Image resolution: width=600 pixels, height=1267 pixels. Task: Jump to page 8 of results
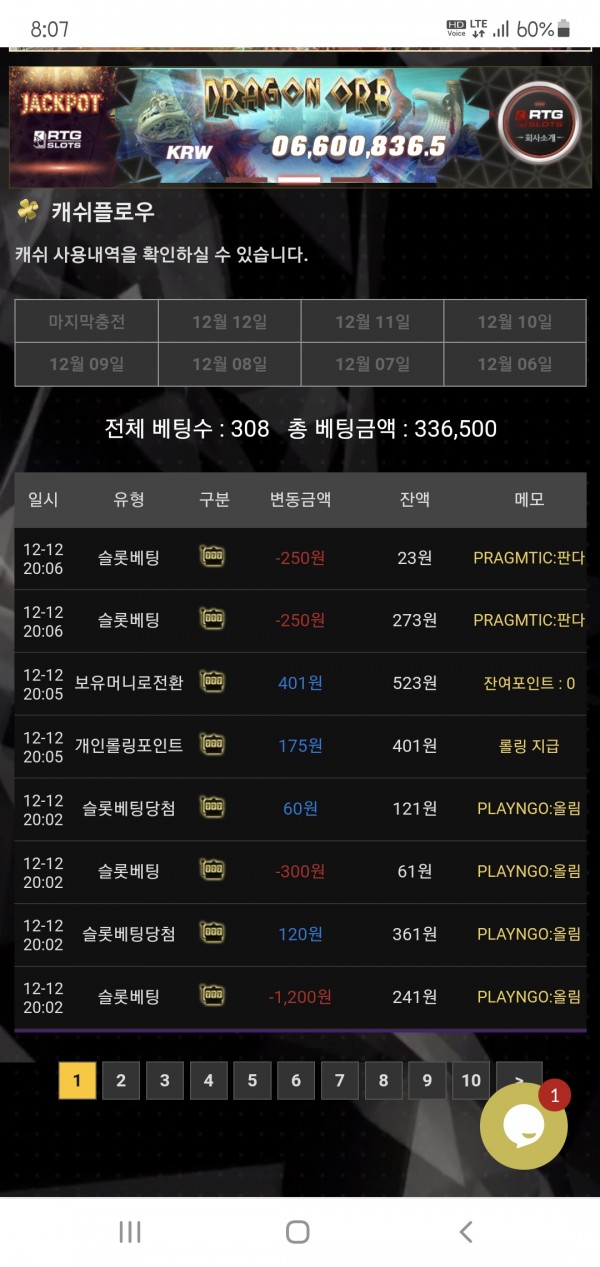point(383,1080)
